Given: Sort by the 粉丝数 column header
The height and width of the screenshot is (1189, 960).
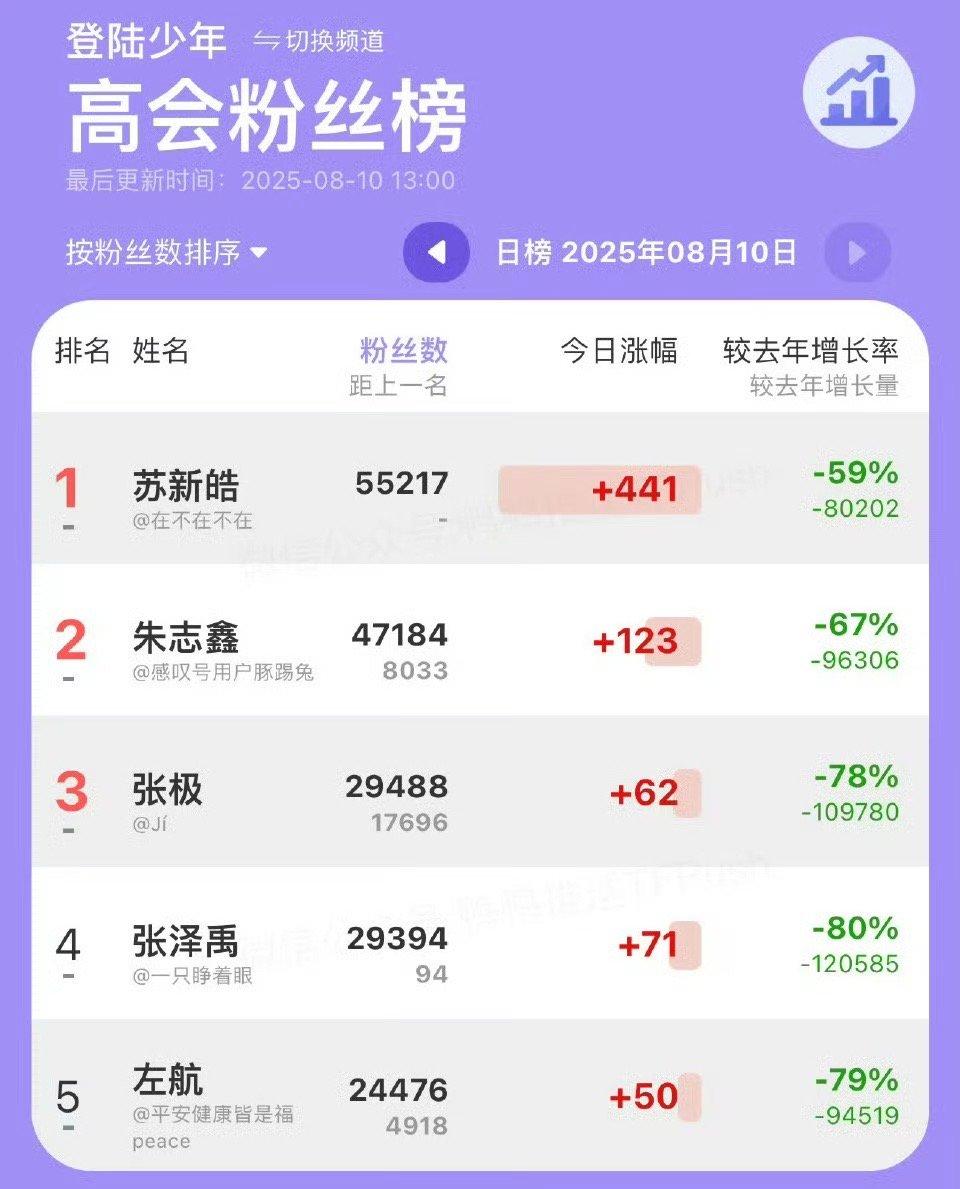Looking at the screenshot, I should [x=403, y=351].
